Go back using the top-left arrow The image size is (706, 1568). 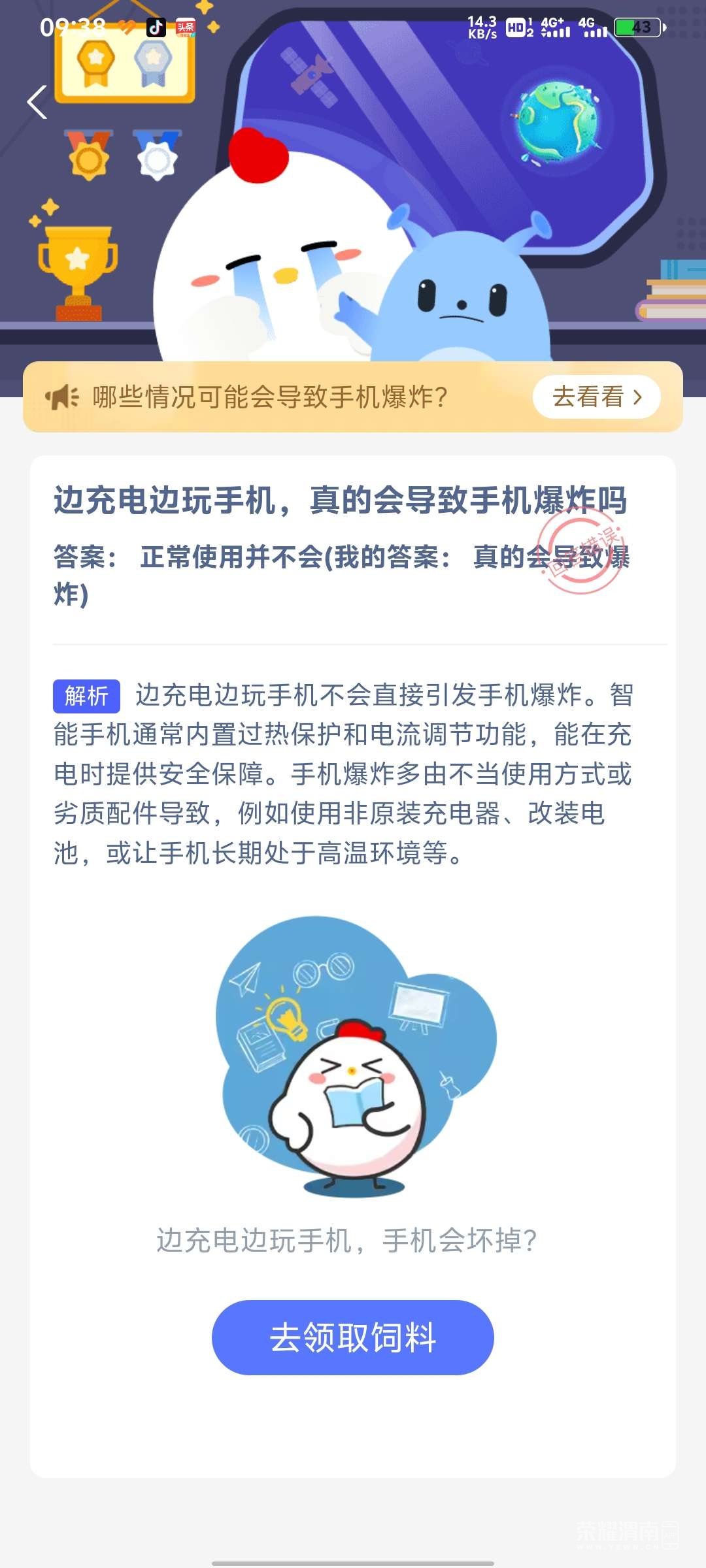[x=37, y=103]
